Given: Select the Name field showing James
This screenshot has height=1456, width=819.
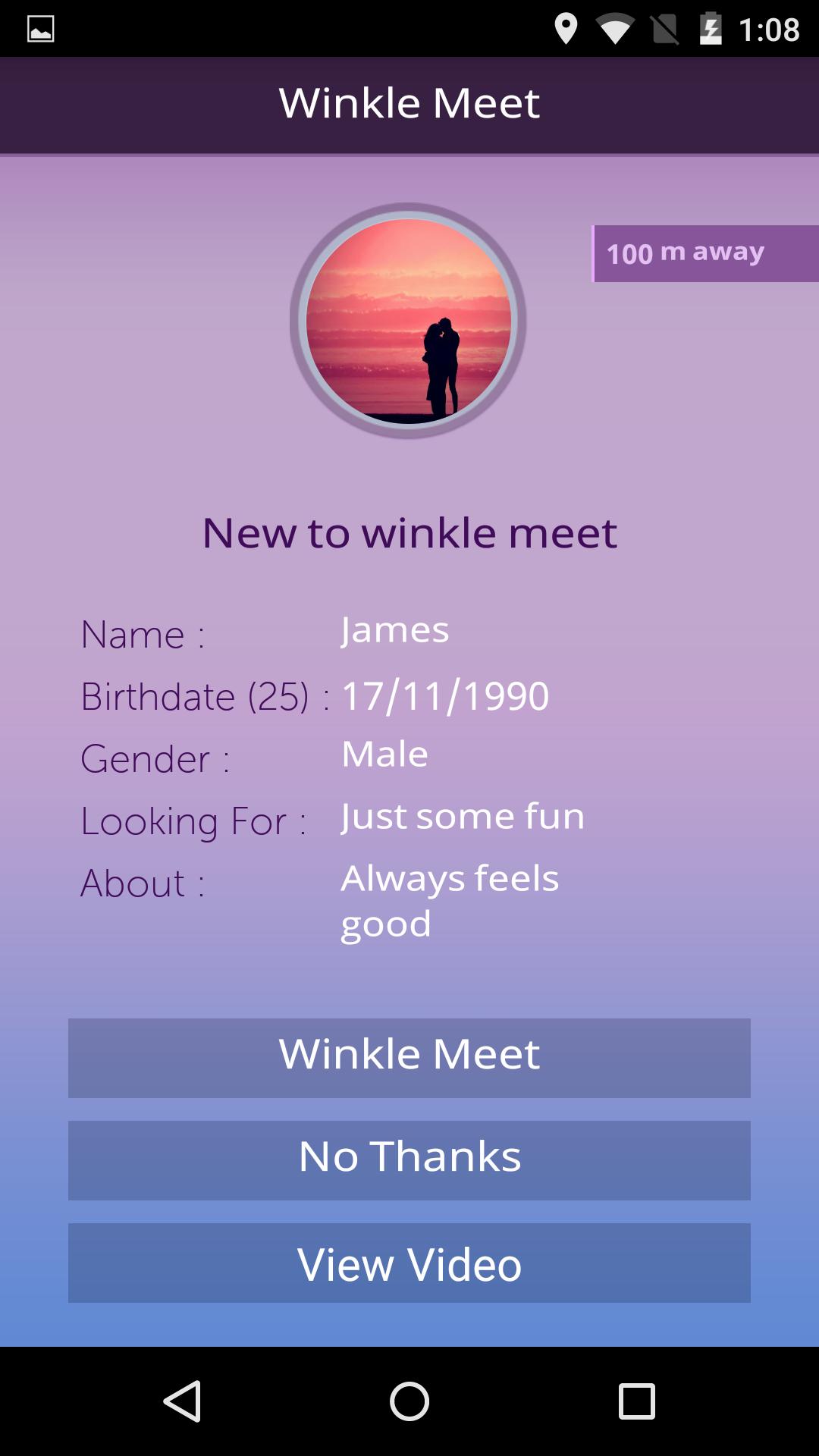Looking at the screenshot, I should [394, 630].
